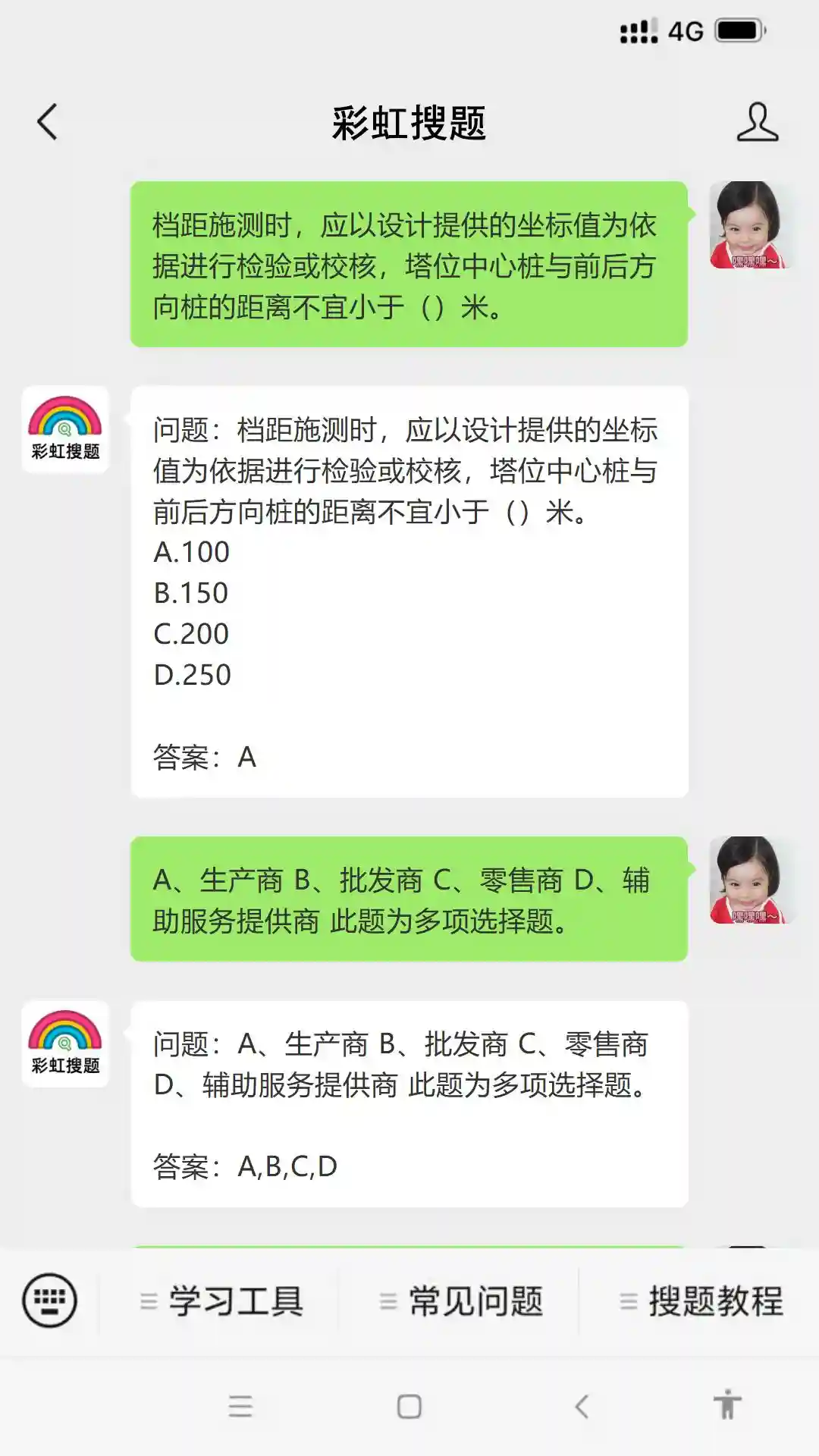Go back from the 彩虹搜题 chat

(48, 122)
